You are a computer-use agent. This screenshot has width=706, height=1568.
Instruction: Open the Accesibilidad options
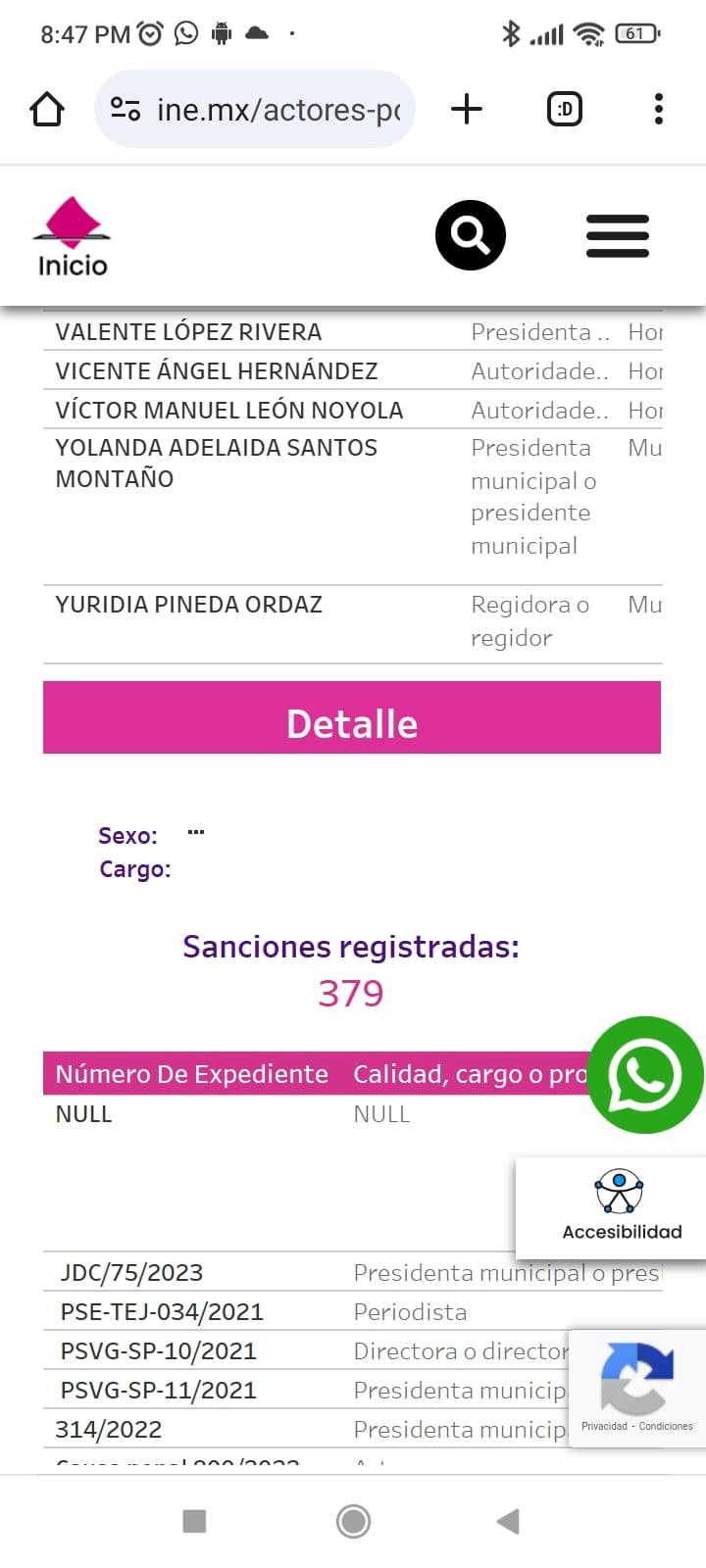coord(621,1207)
